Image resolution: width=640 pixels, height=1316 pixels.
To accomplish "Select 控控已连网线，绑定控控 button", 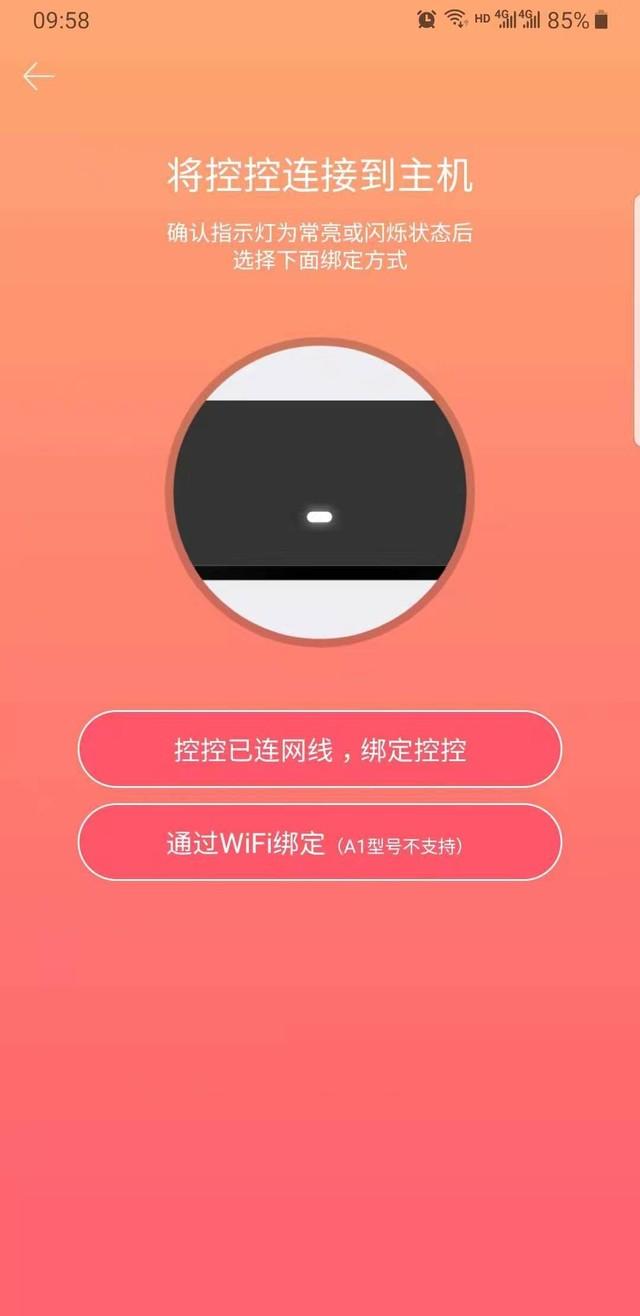I will pyautogui.click(x=319, y=750).
